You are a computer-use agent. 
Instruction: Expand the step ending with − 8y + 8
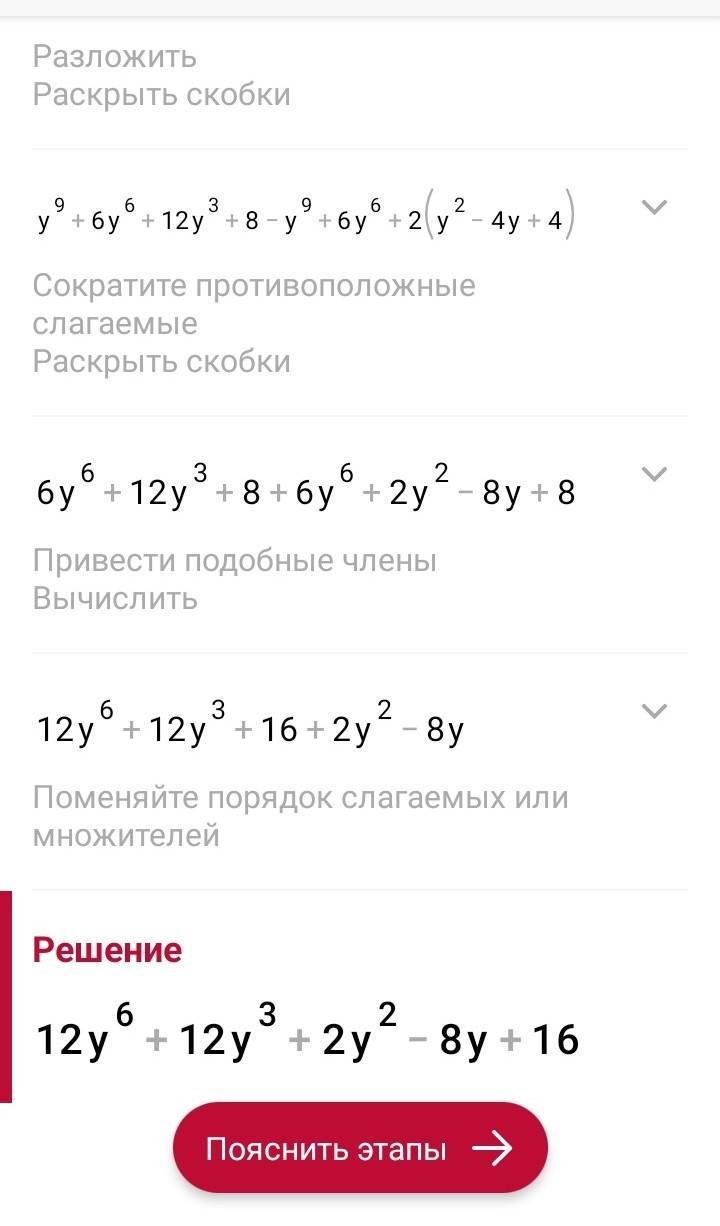click(654, 474)
